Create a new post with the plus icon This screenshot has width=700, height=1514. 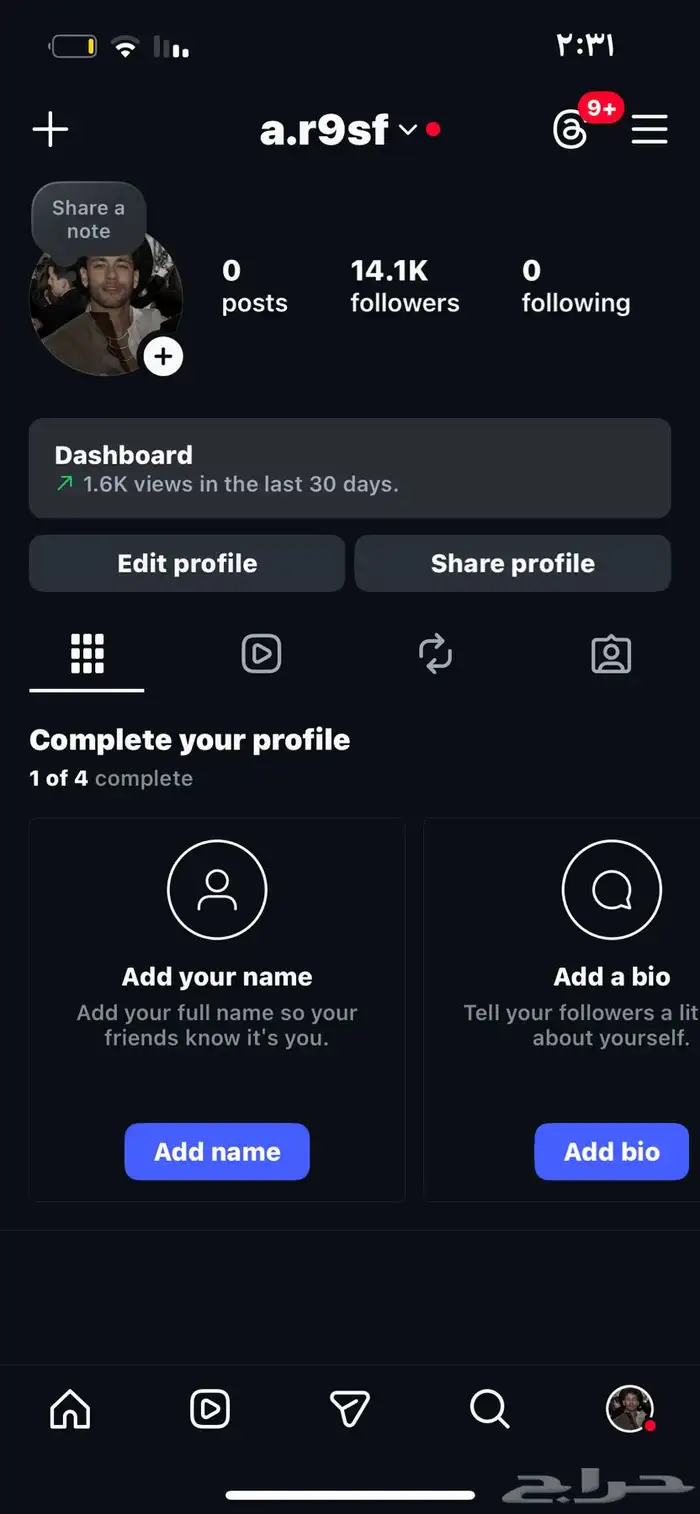pos(50,130)
